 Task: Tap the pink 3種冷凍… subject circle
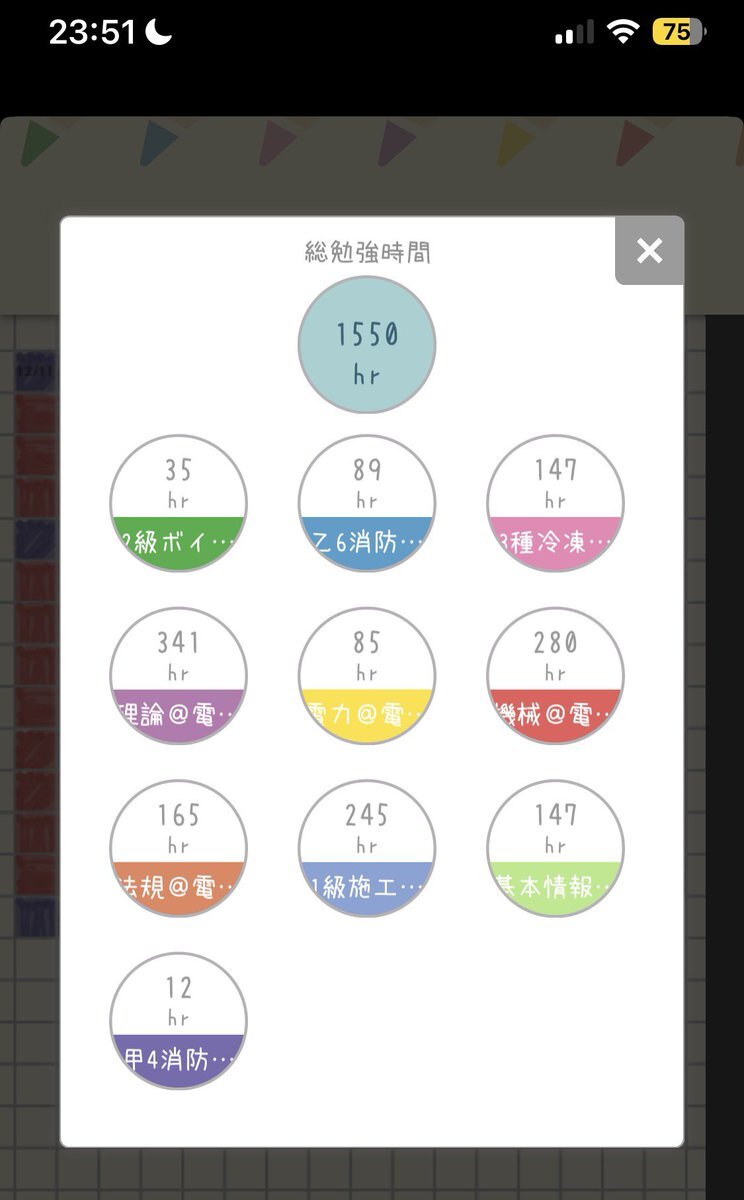[556, 503]
